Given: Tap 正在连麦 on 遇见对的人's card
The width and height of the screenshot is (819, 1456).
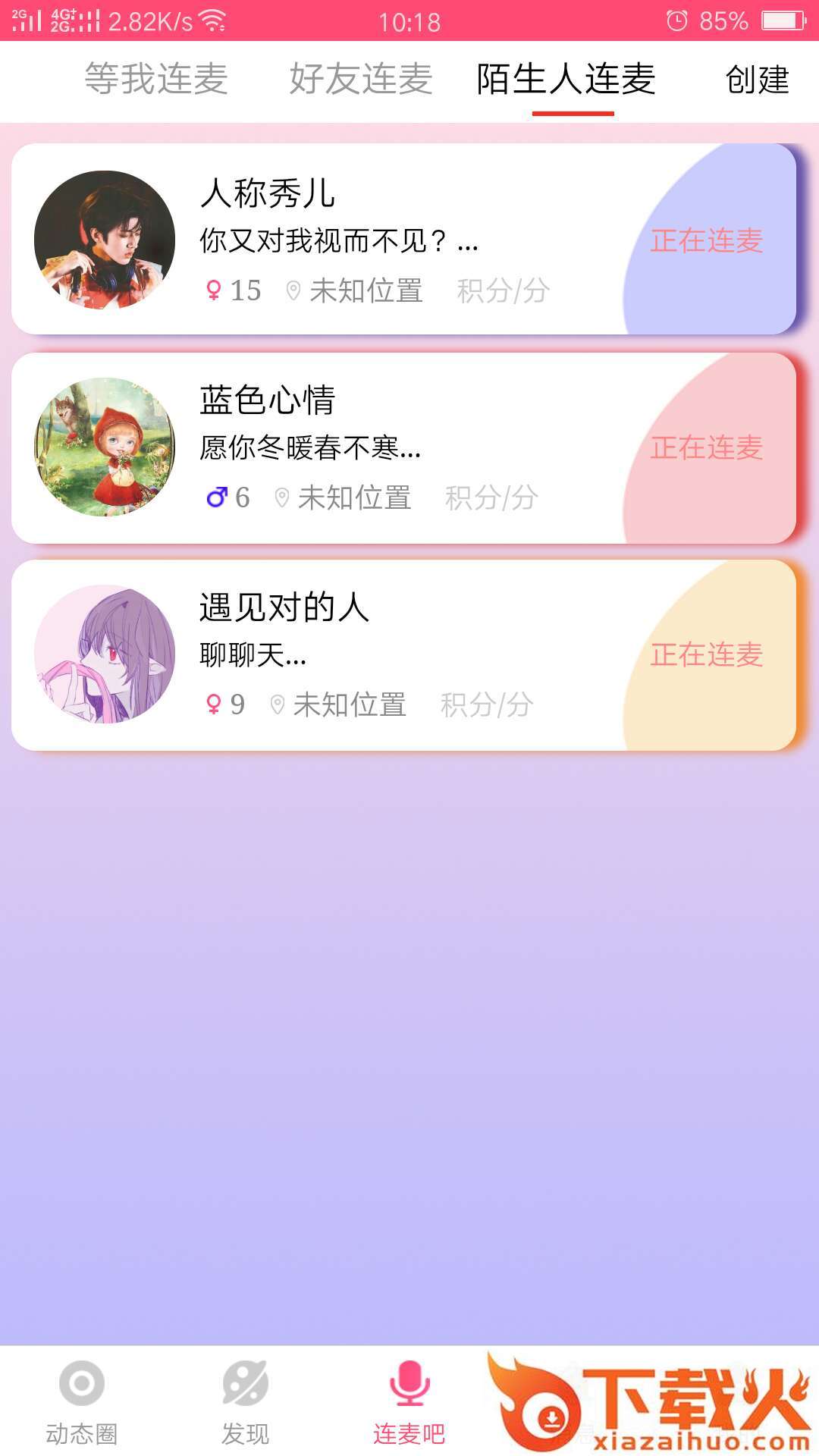Looking at the screenshot, I should (707, 654).
